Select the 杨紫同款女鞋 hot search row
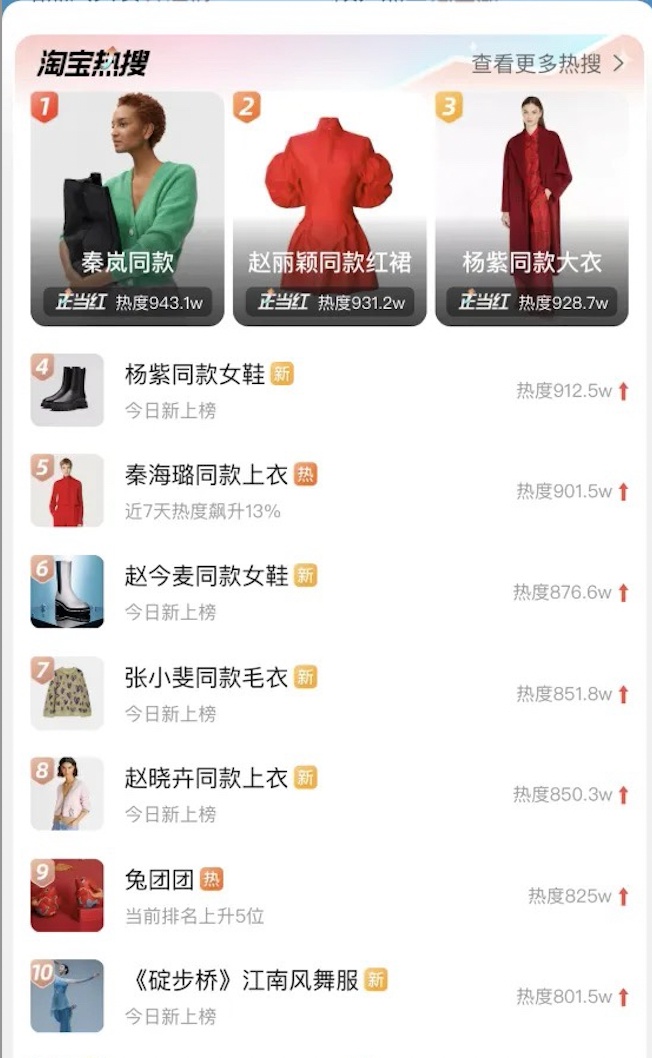This screenshot has width=652, height=1058. click(329, 390)
